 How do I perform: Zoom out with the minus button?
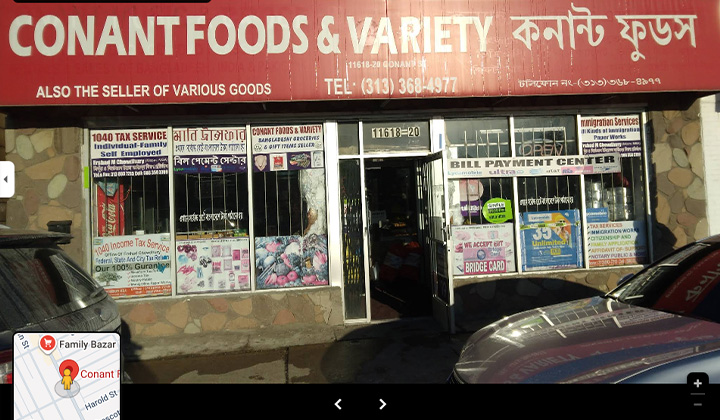point(697,405)
